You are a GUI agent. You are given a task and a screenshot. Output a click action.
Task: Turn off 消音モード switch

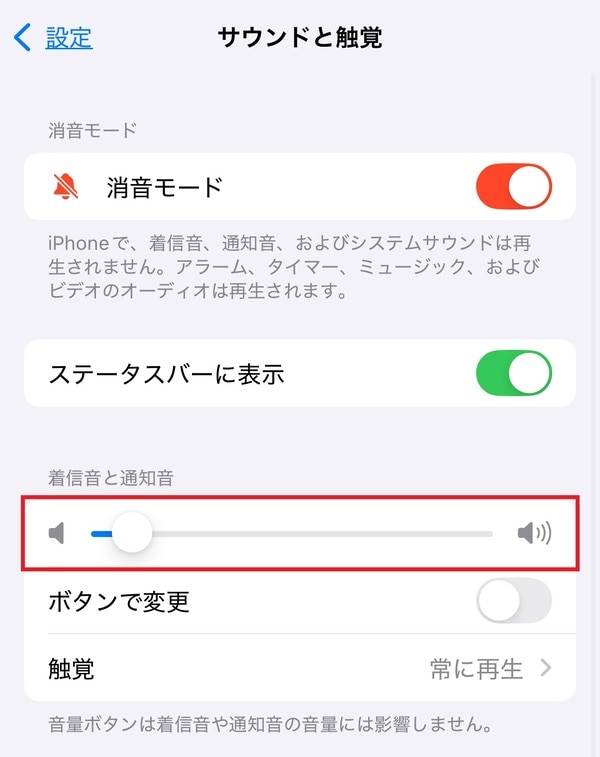pyautogui.click(x=513, y=186)
